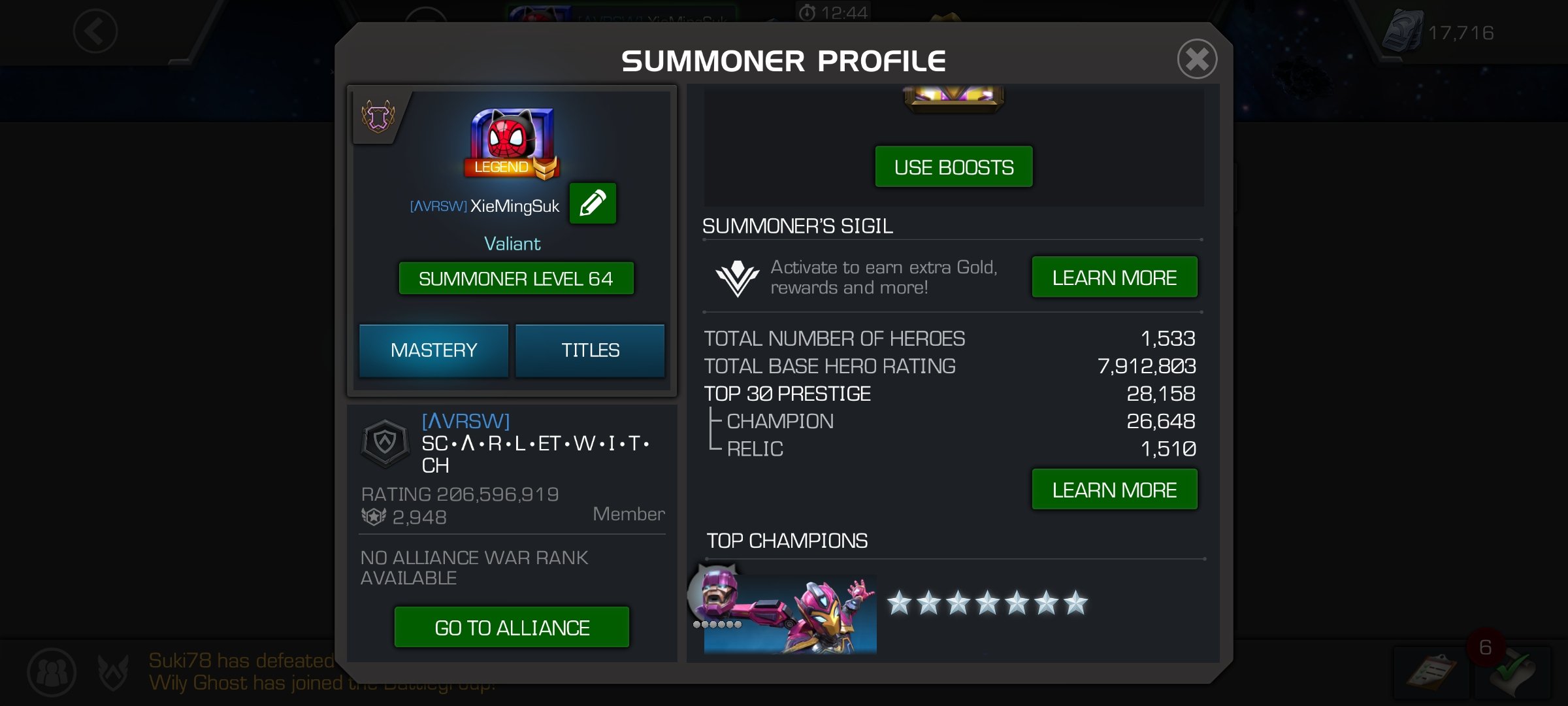Open the AVRSW alliance name link
The height and width of the screenshot is (706, 1568).
(465, 422)
